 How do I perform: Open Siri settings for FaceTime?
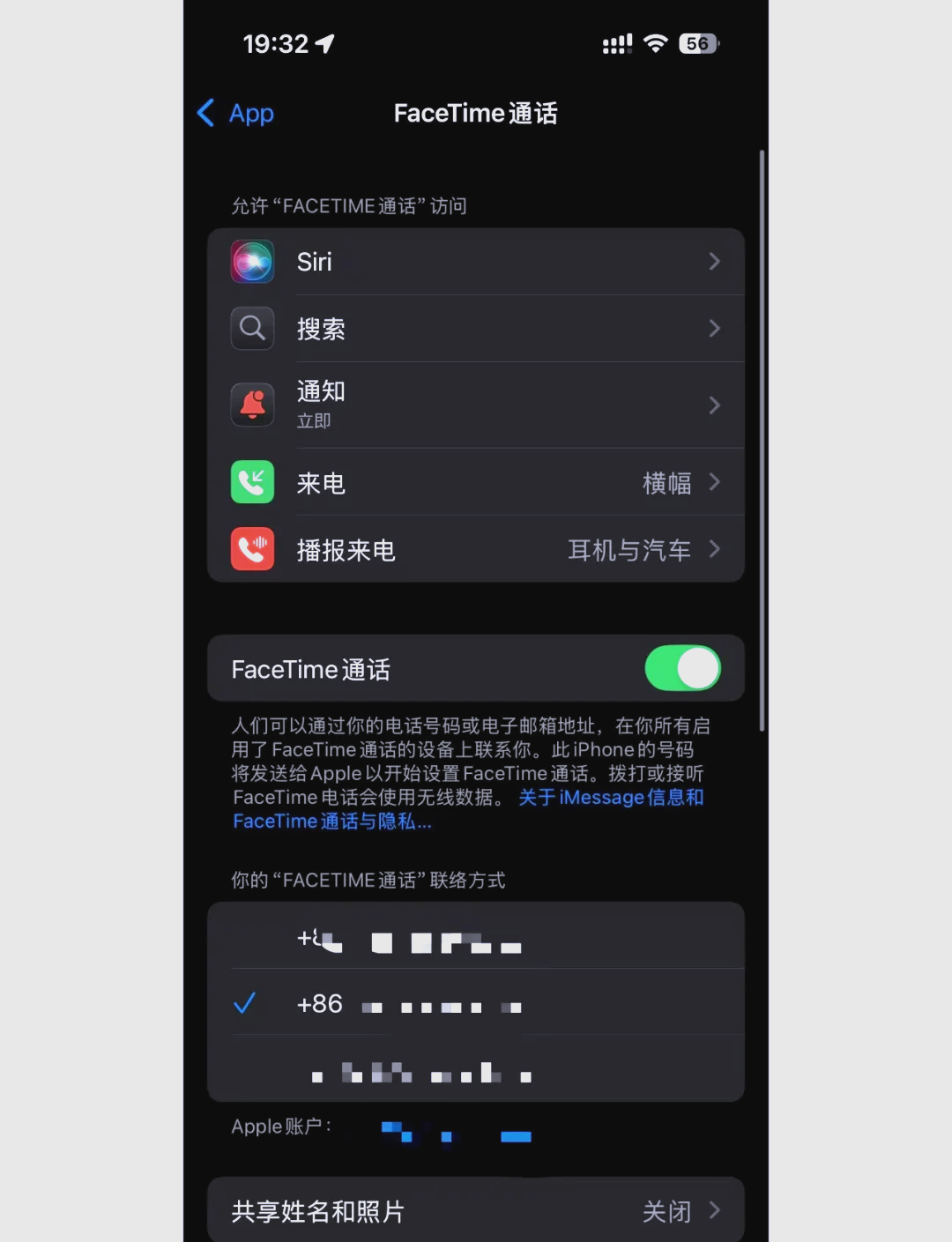476,262
